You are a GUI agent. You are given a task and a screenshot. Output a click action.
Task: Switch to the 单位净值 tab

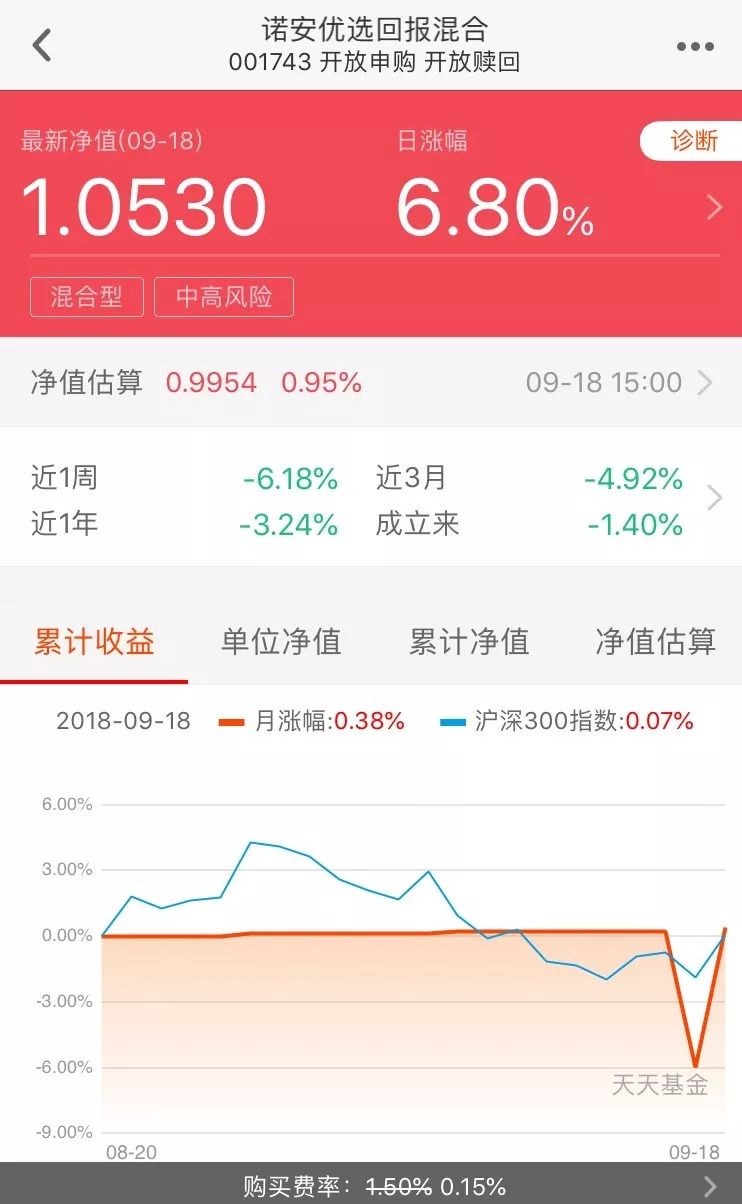[281, 642]
